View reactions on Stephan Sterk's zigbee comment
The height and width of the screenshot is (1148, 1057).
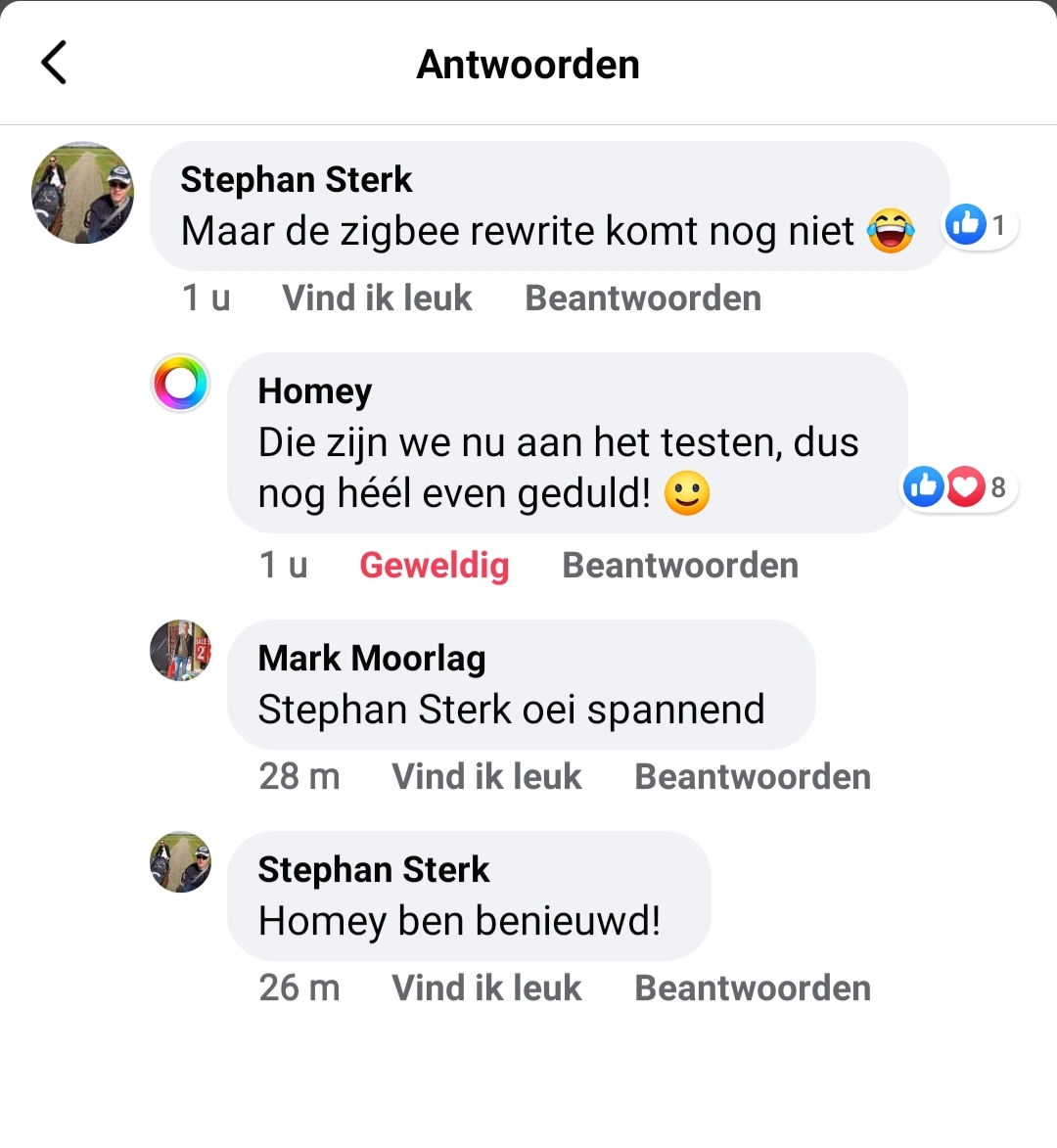[x=980, y=226]
